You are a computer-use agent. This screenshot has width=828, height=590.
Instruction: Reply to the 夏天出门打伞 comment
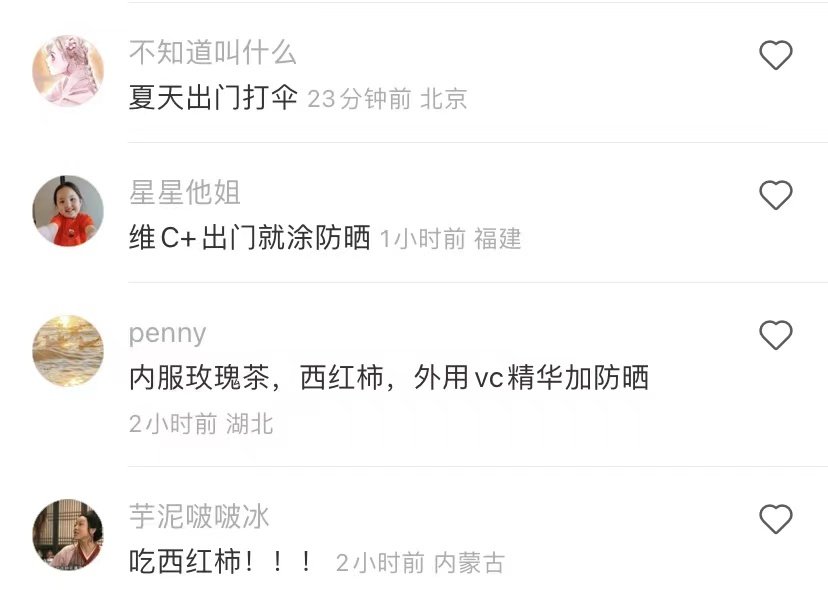point(213,99)
